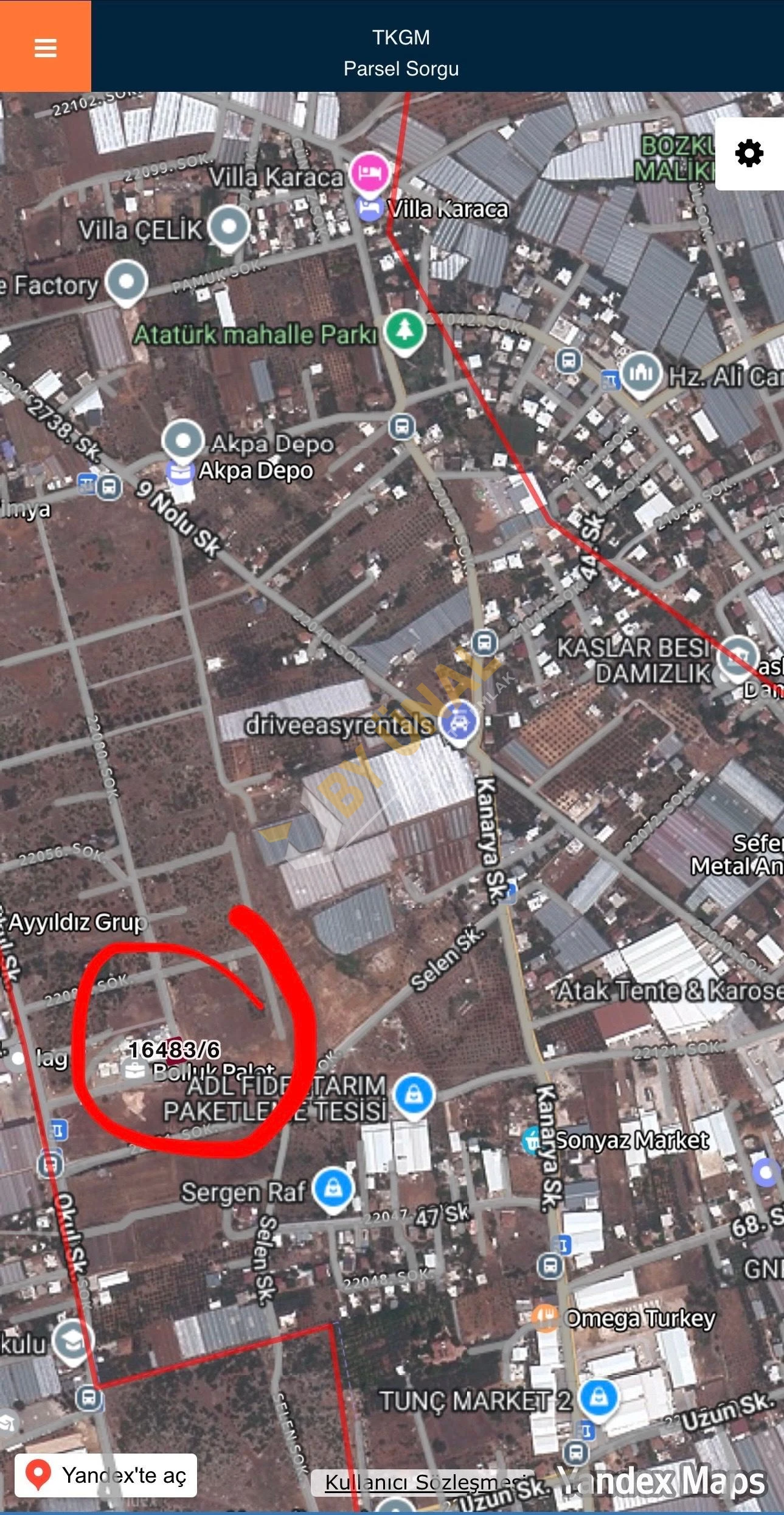
Task: Open the hamburger drawer menu
Action: point(46,47)
